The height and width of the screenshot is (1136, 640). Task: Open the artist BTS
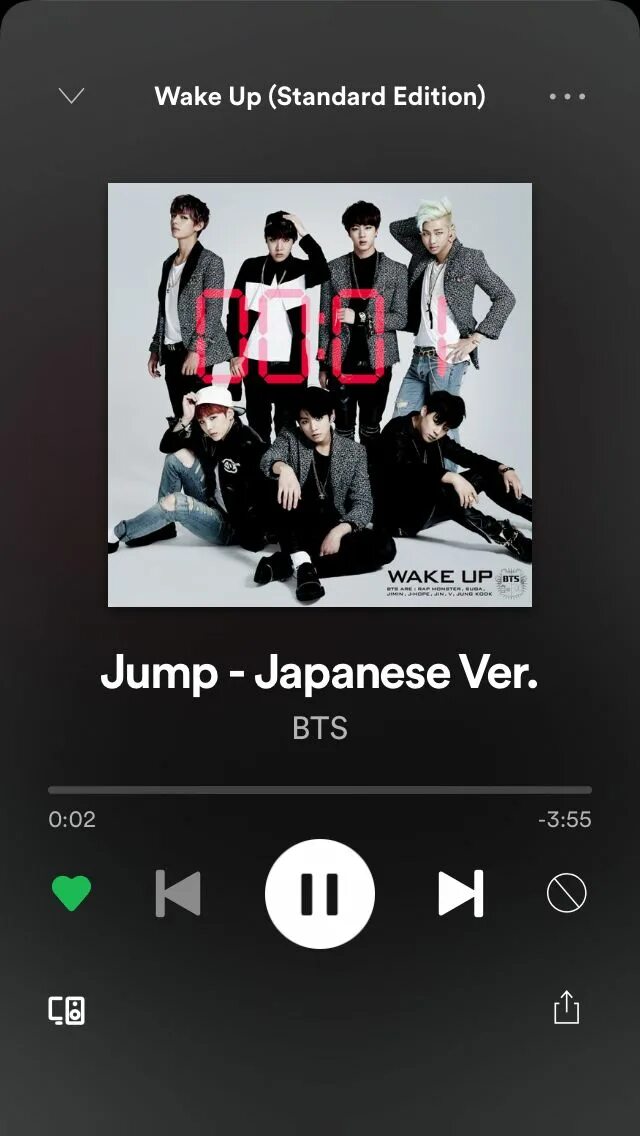coord(320,728)
